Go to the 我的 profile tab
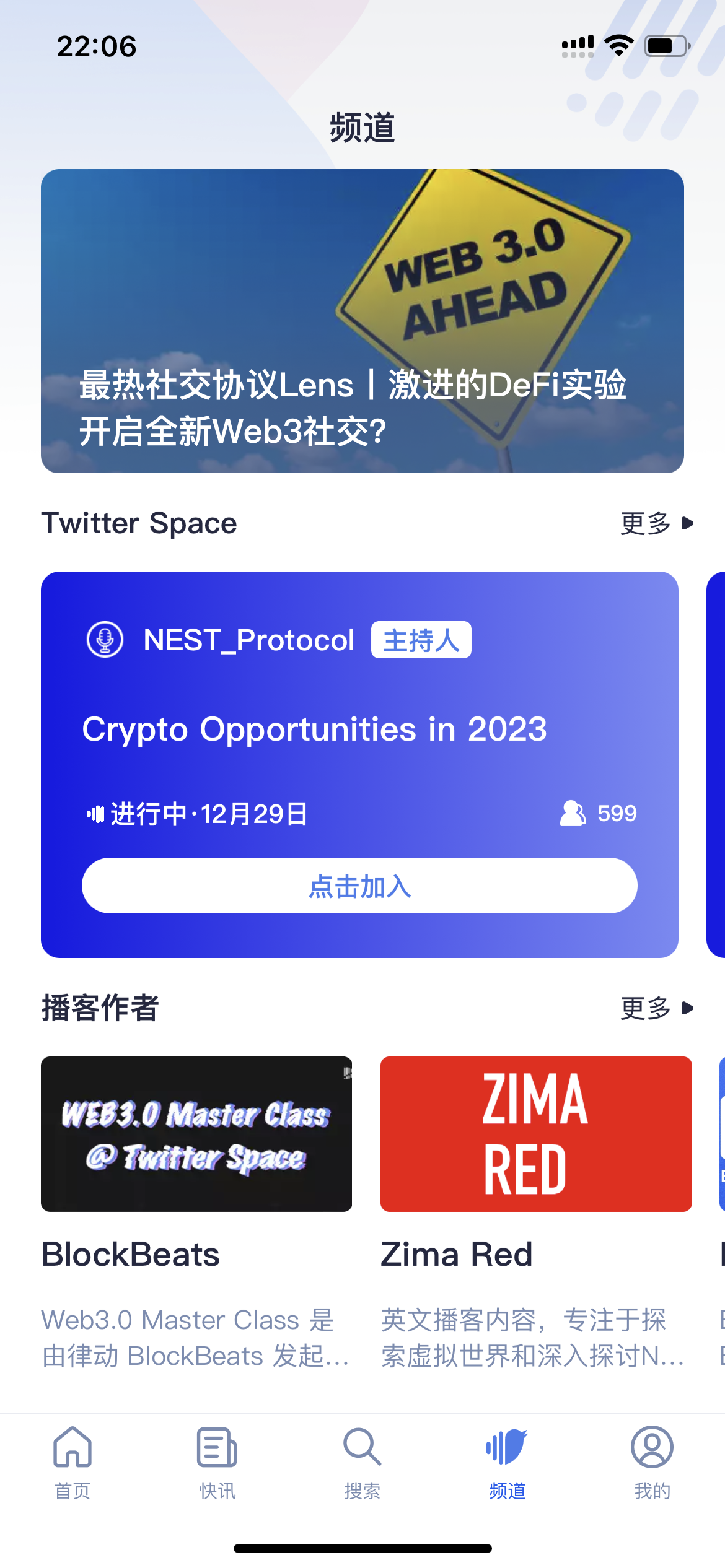 point(652,1463)
